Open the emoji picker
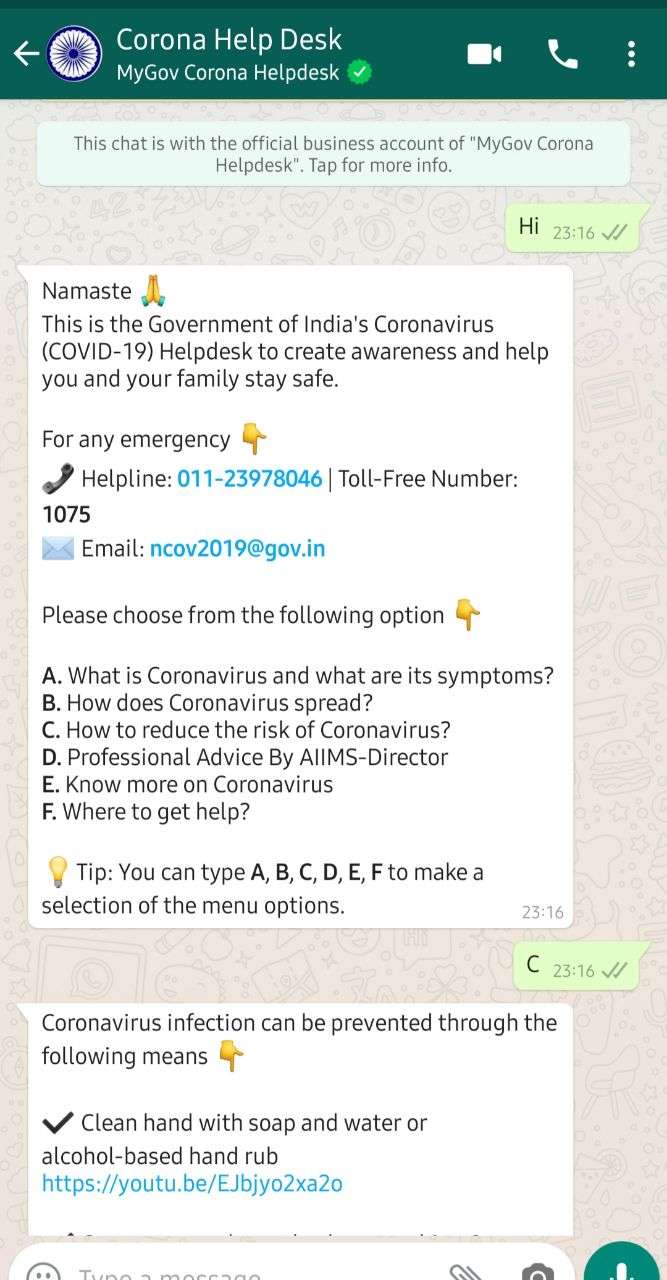Screen dimensions: 667x1280 [x=43, y=1272]
